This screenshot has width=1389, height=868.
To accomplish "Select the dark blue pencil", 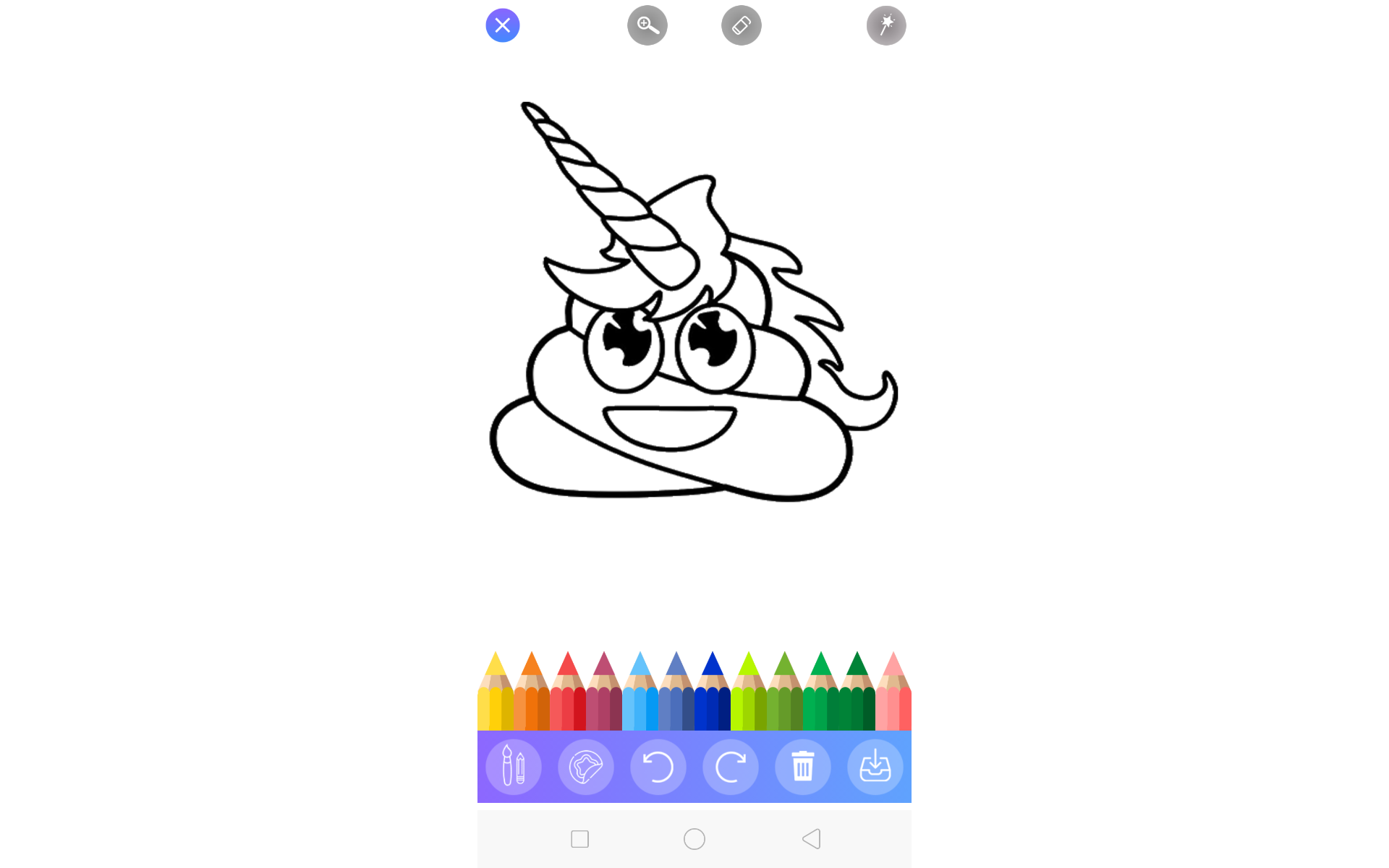I will pos(713,691).
